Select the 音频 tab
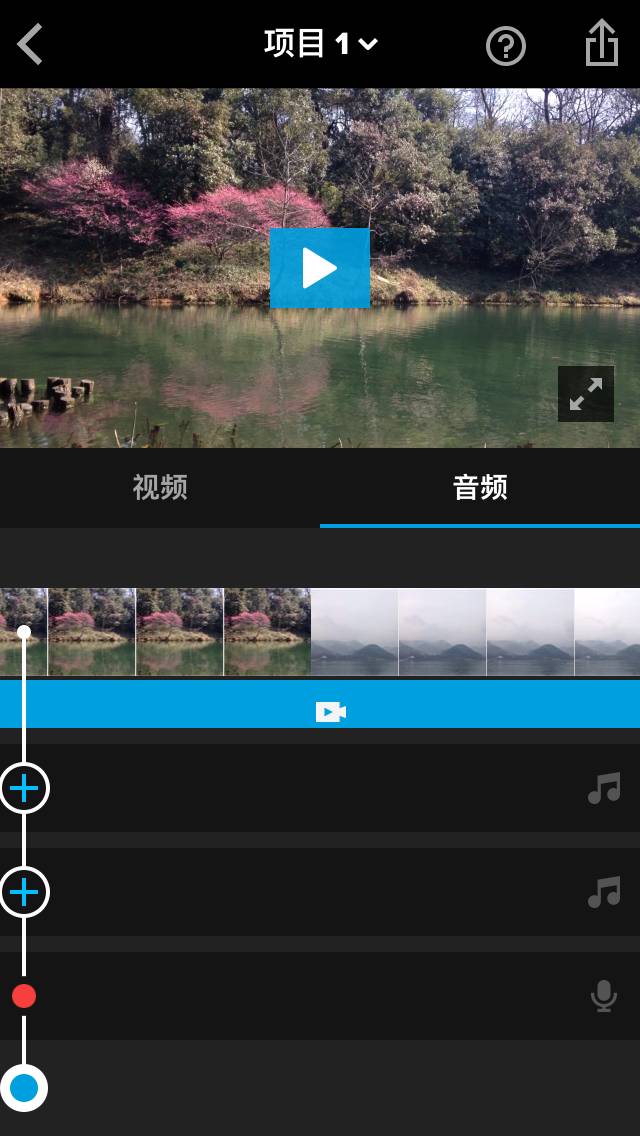This screenshot has height=1136, width=640. (x=480, y=488)
